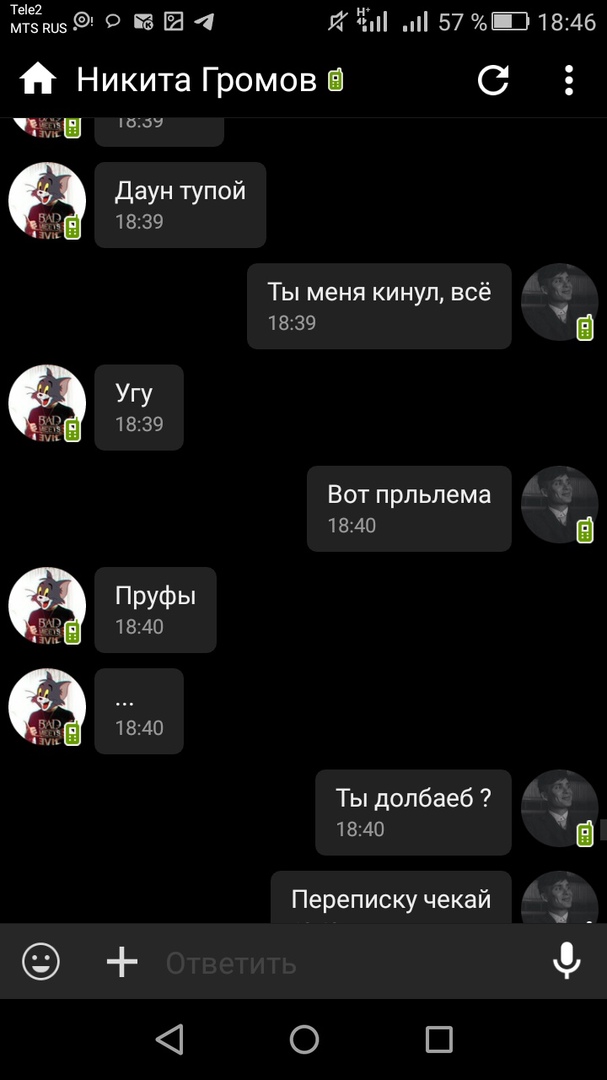Focus the Ответить message field
This screenshot has width=607, height=1080.
[x=340, y=963]
